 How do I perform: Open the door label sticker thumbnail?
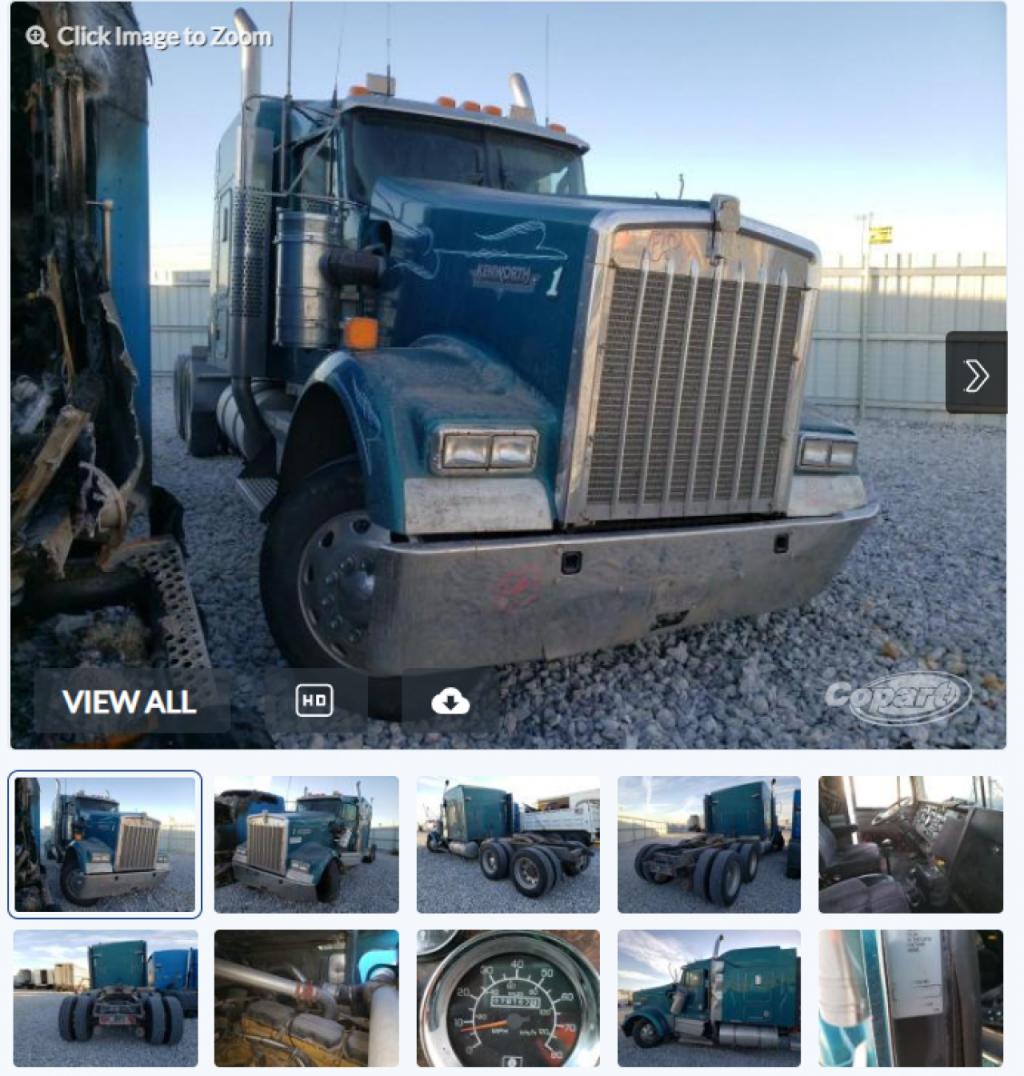[x=910, y=998]
